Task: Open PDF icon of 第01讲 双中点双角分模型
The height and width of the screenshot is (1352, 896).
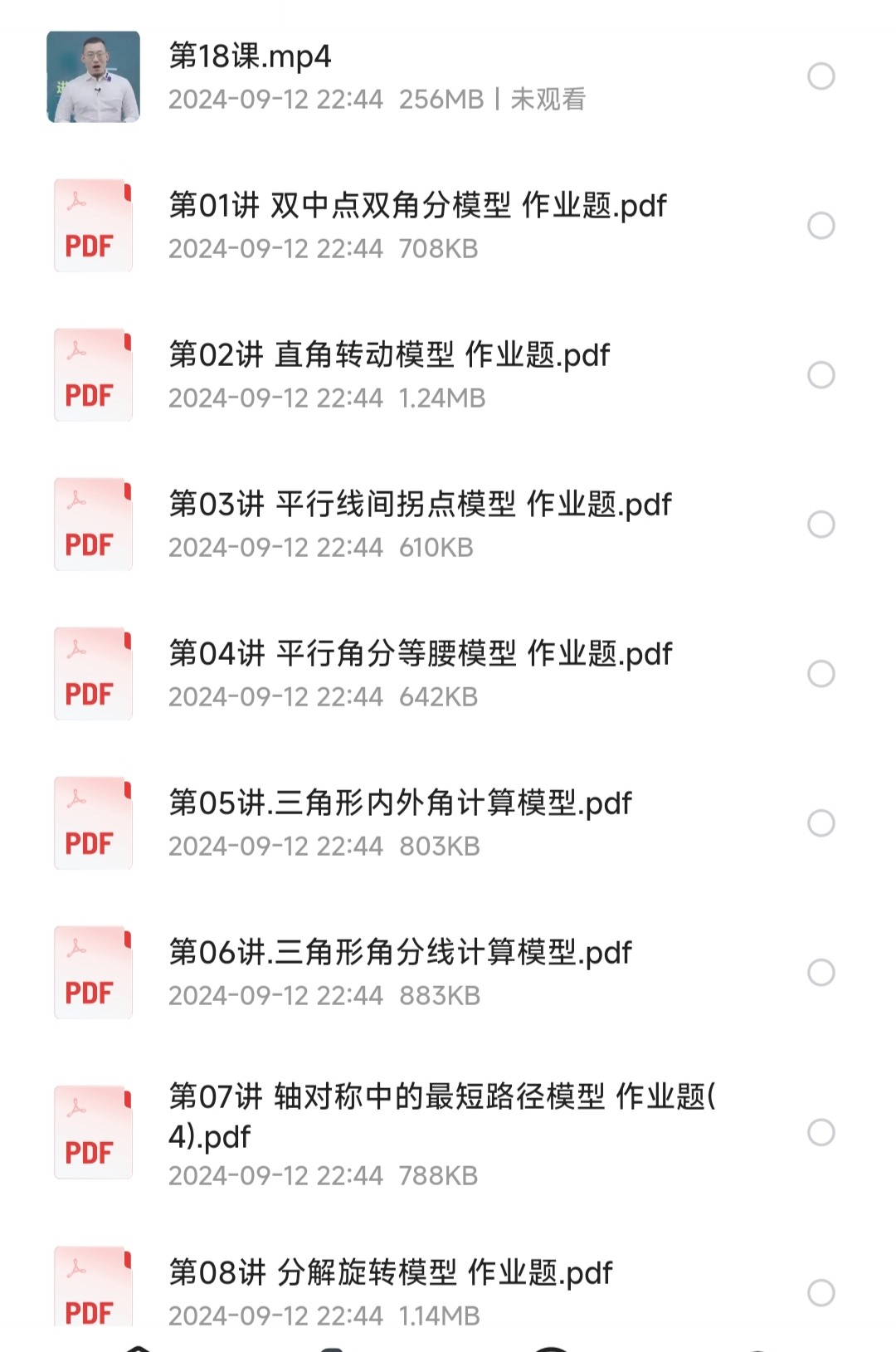Action: click(92, 224)
